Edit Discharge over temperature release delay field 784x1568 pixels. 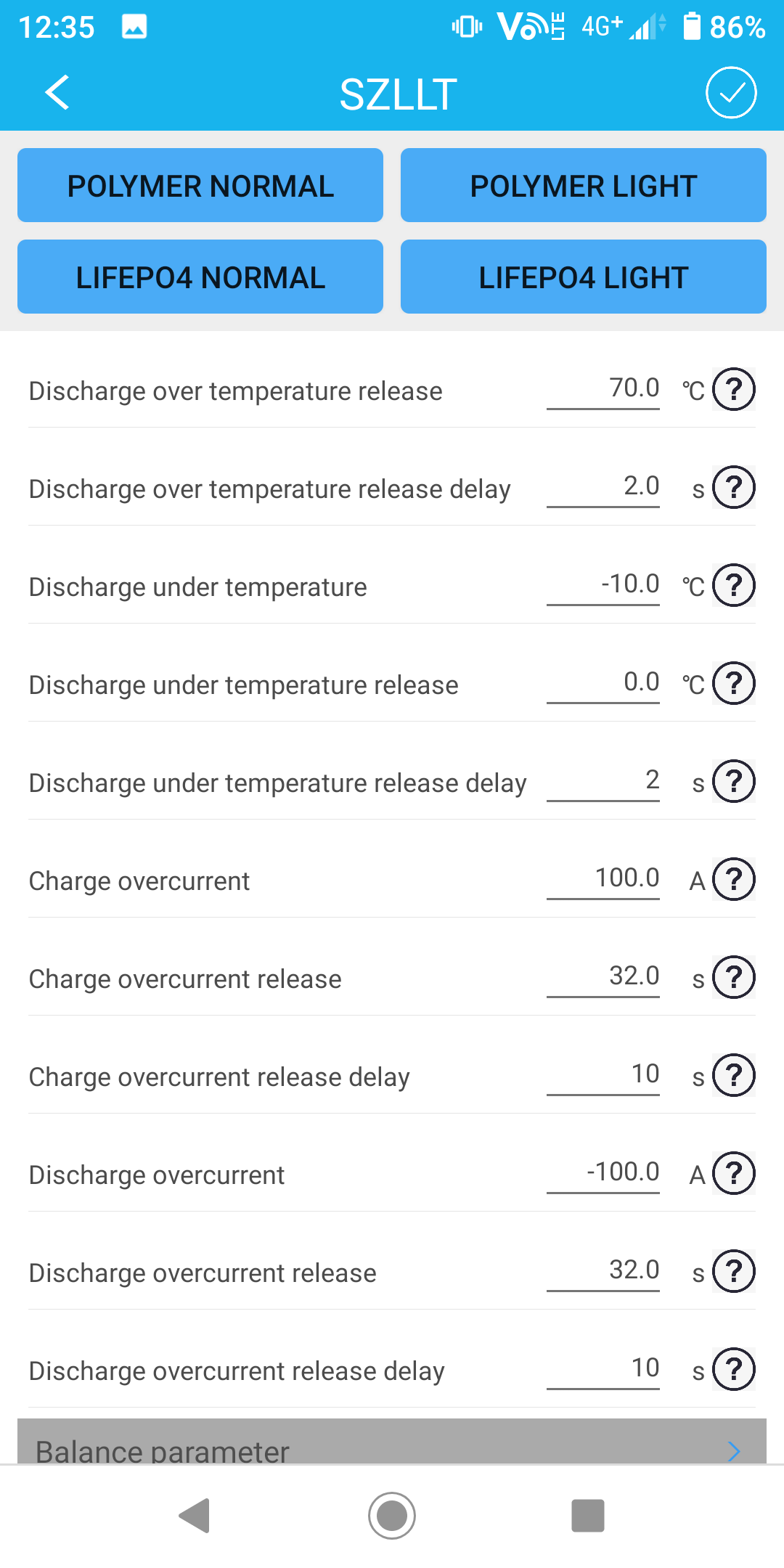click(603, 487)
